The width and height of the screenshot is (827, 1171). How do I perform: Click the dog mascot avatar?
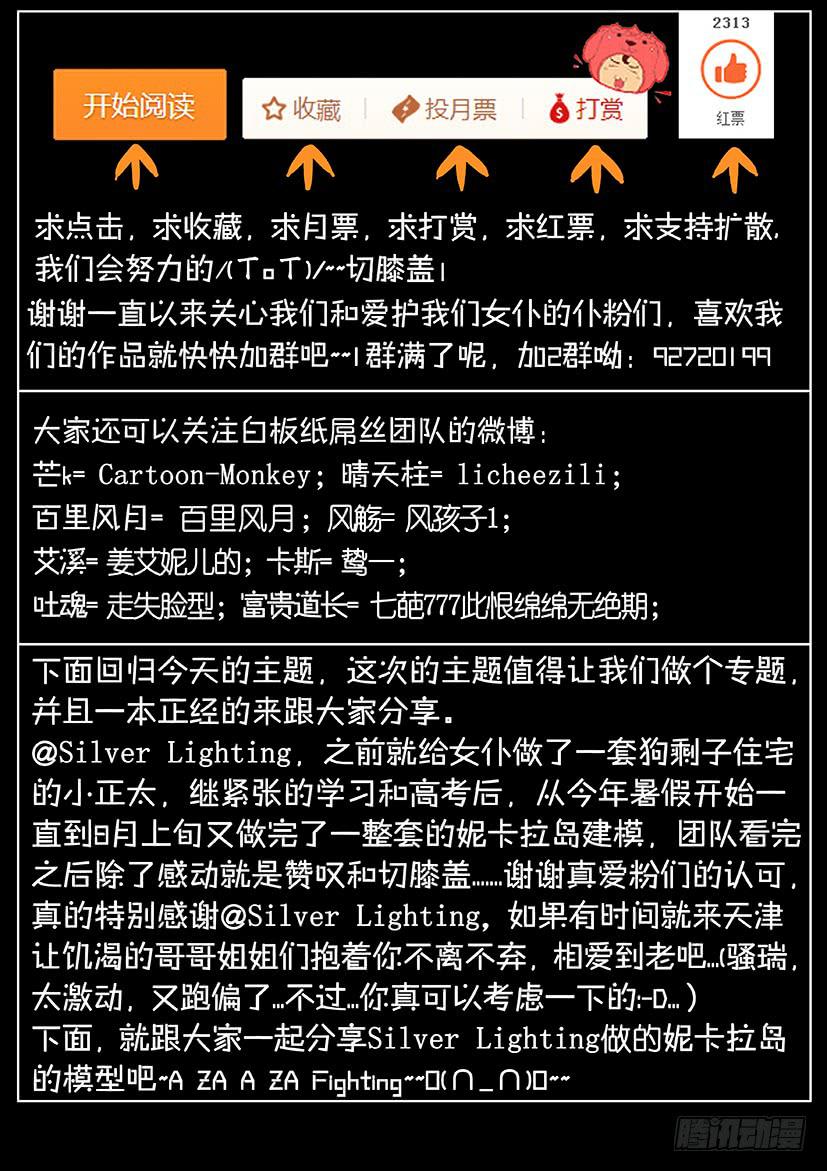pyautogui.click(x=625, y=60)
